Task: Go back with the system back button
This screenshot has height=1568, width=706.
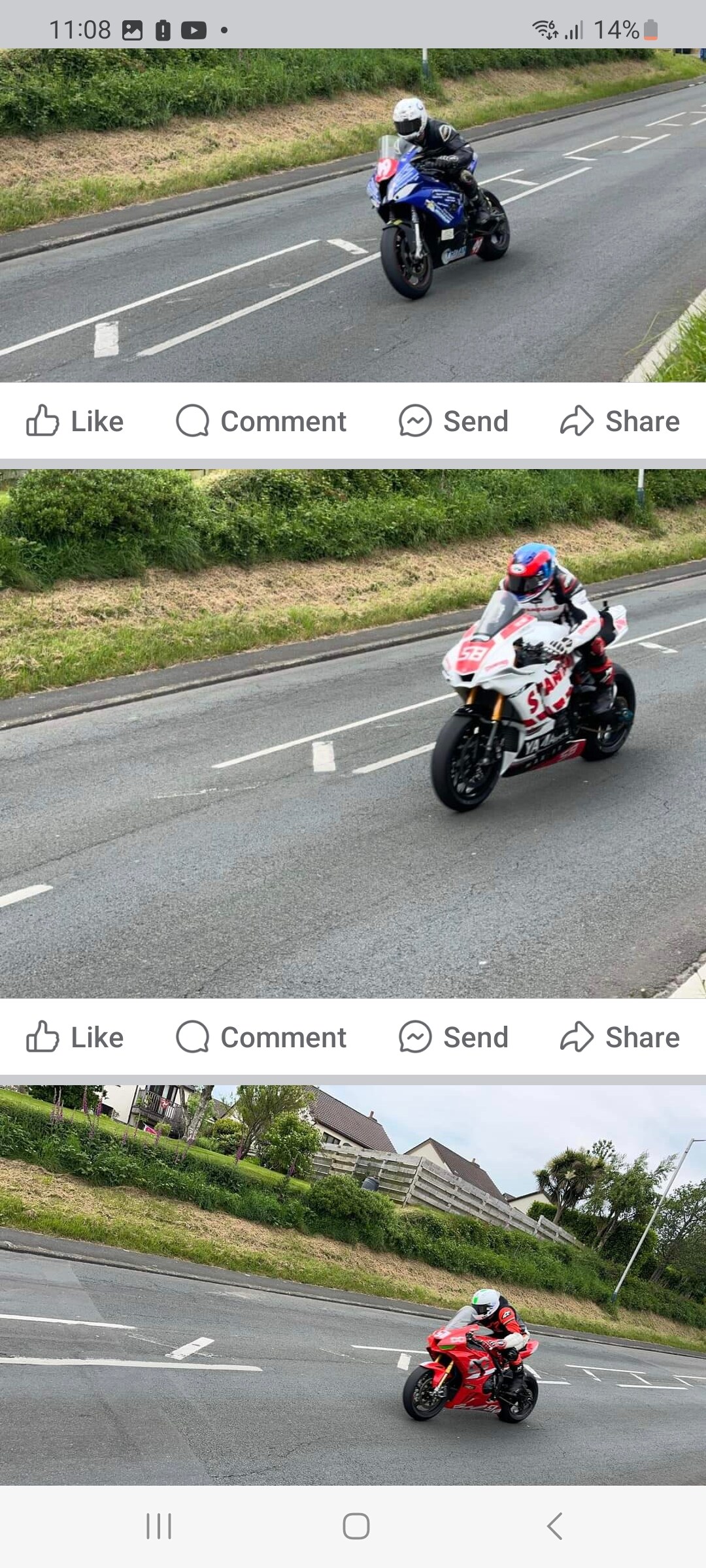Action: click(x=554, y=1526)
